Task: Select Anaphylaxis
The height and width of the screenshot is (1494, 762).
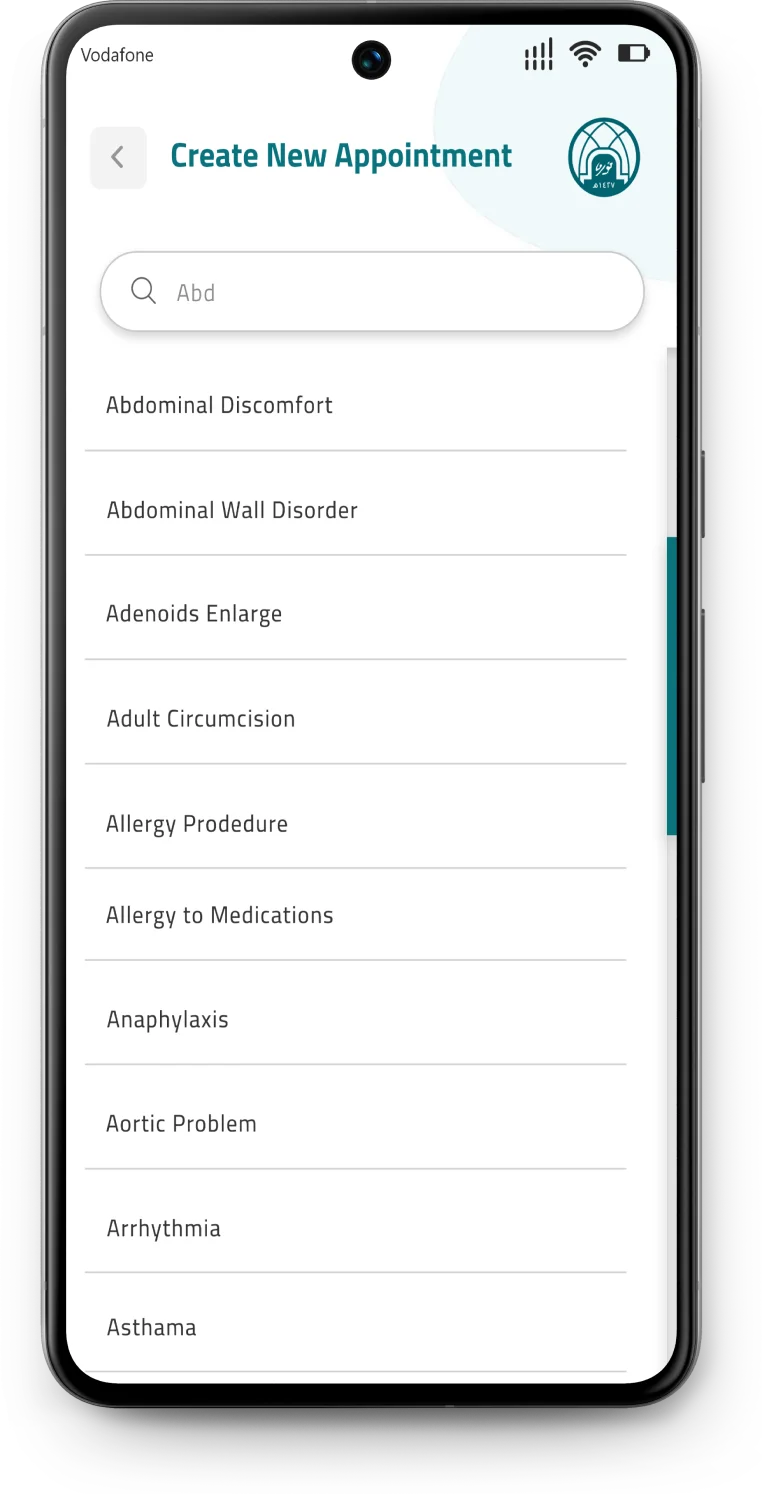Action: pos(356,1020)
